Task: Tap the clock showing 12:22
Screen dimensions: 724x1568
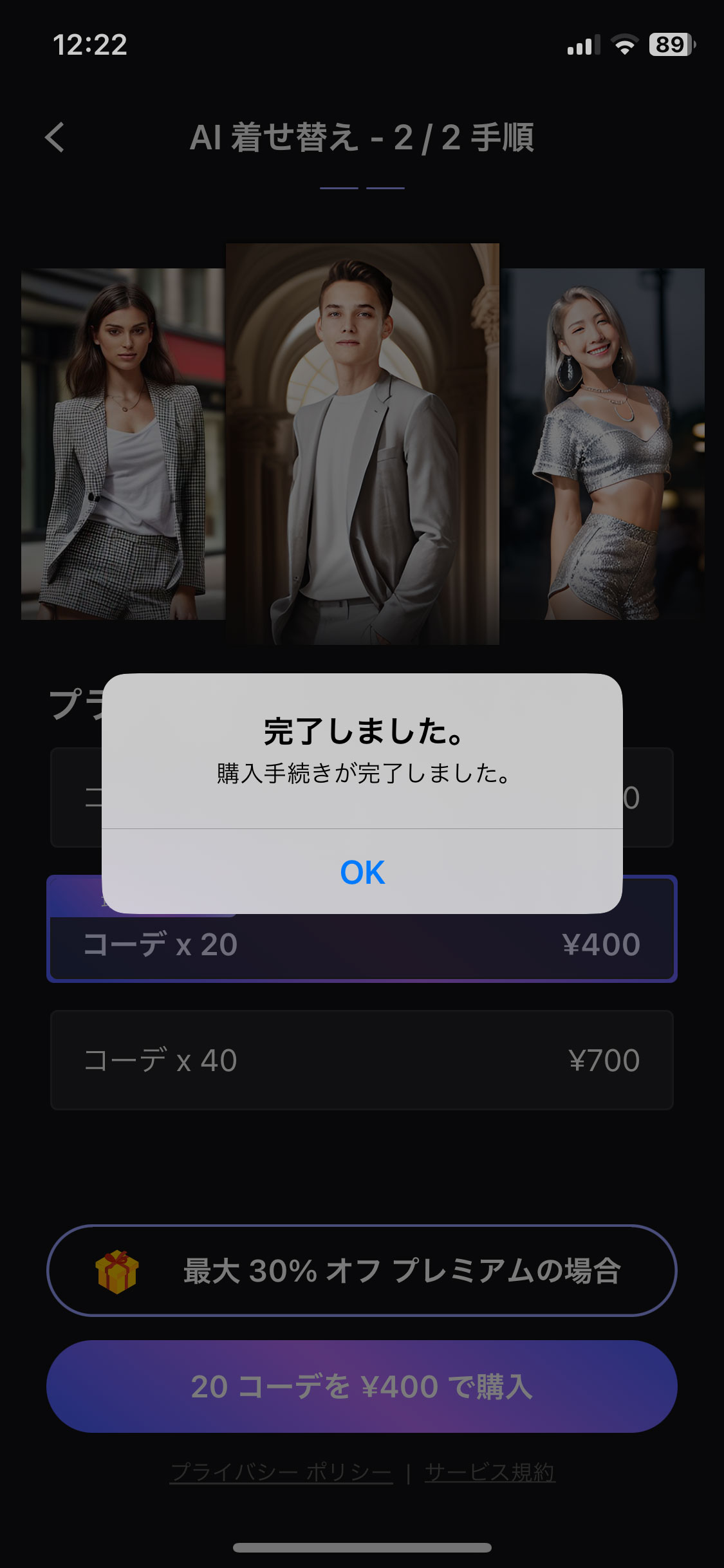Action: [x=89, y=45]
